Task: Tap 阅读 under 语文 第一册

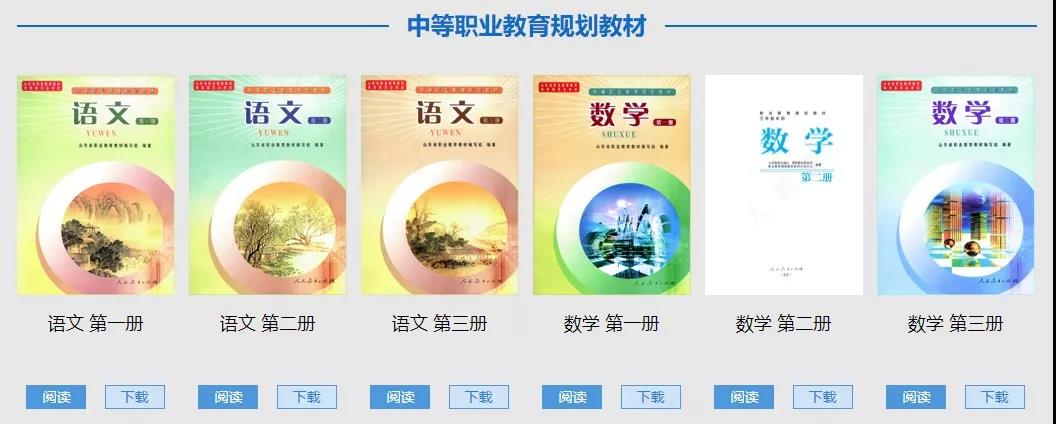Action: pos(56,397)
